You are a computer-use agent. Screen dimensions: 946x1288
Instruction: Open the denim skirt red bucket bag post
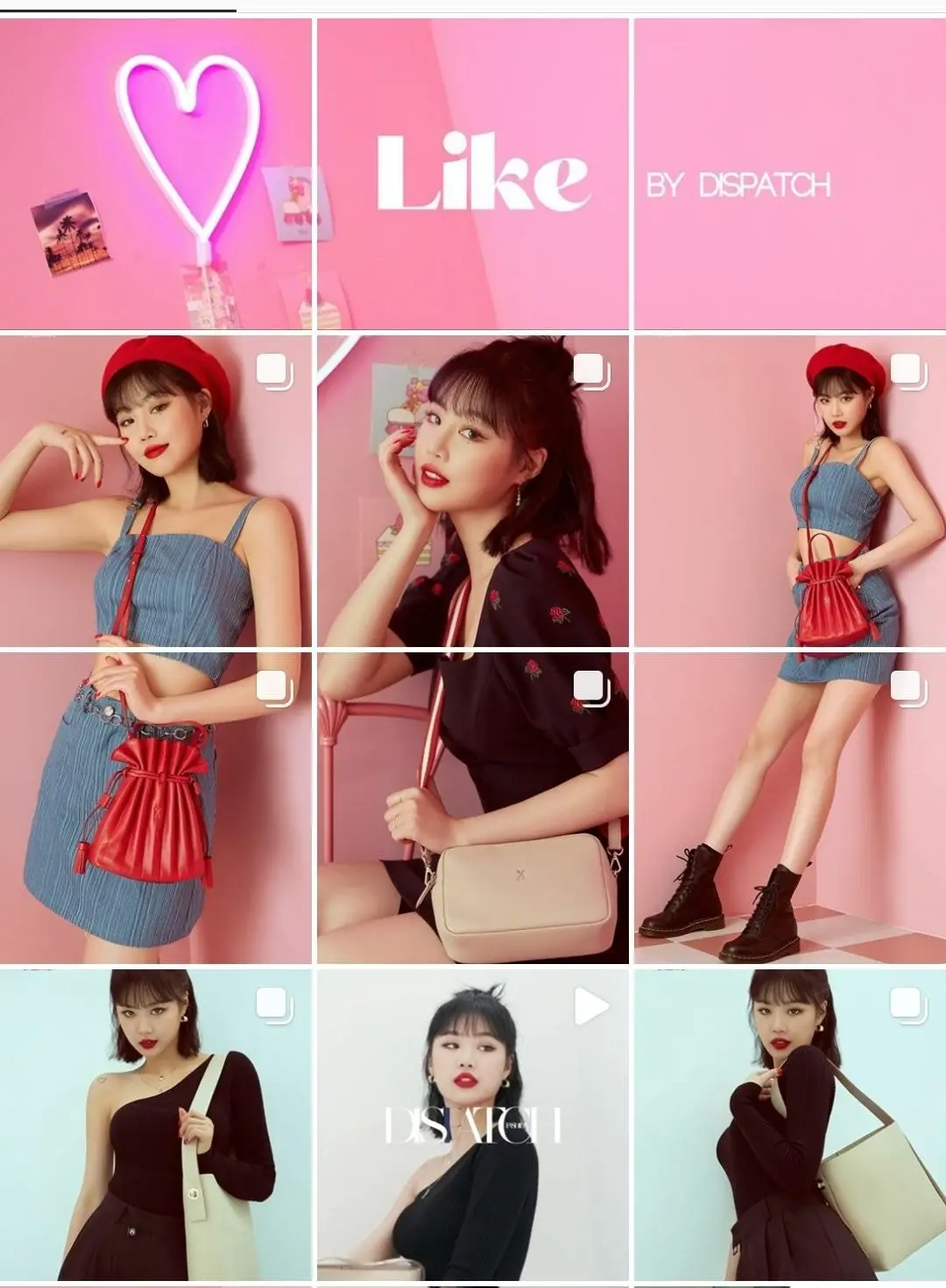156,807
